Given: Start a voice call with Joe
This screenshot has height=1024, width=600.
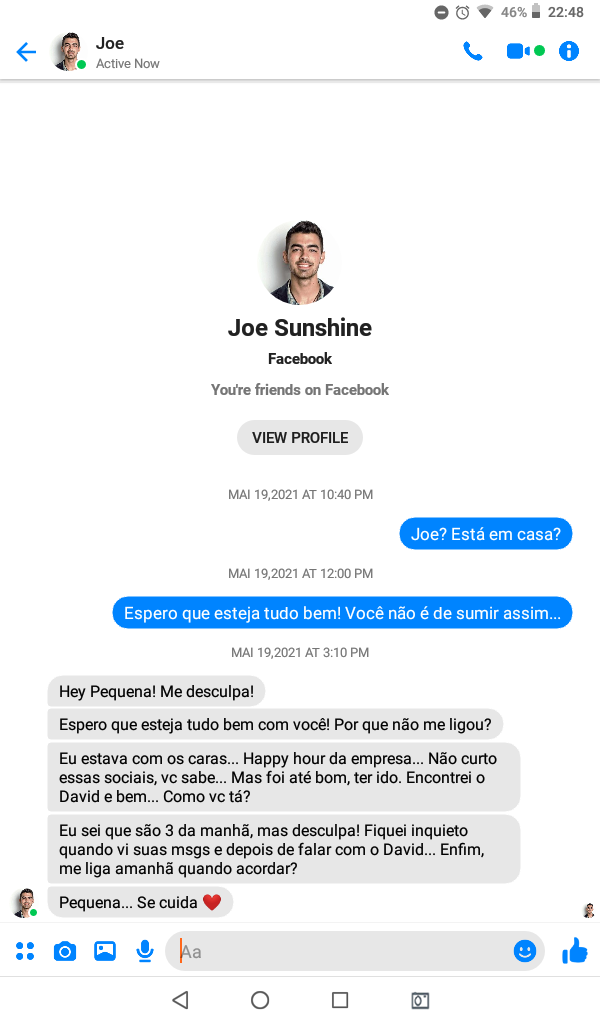Looking at the screenshot, I should point(473,51).
